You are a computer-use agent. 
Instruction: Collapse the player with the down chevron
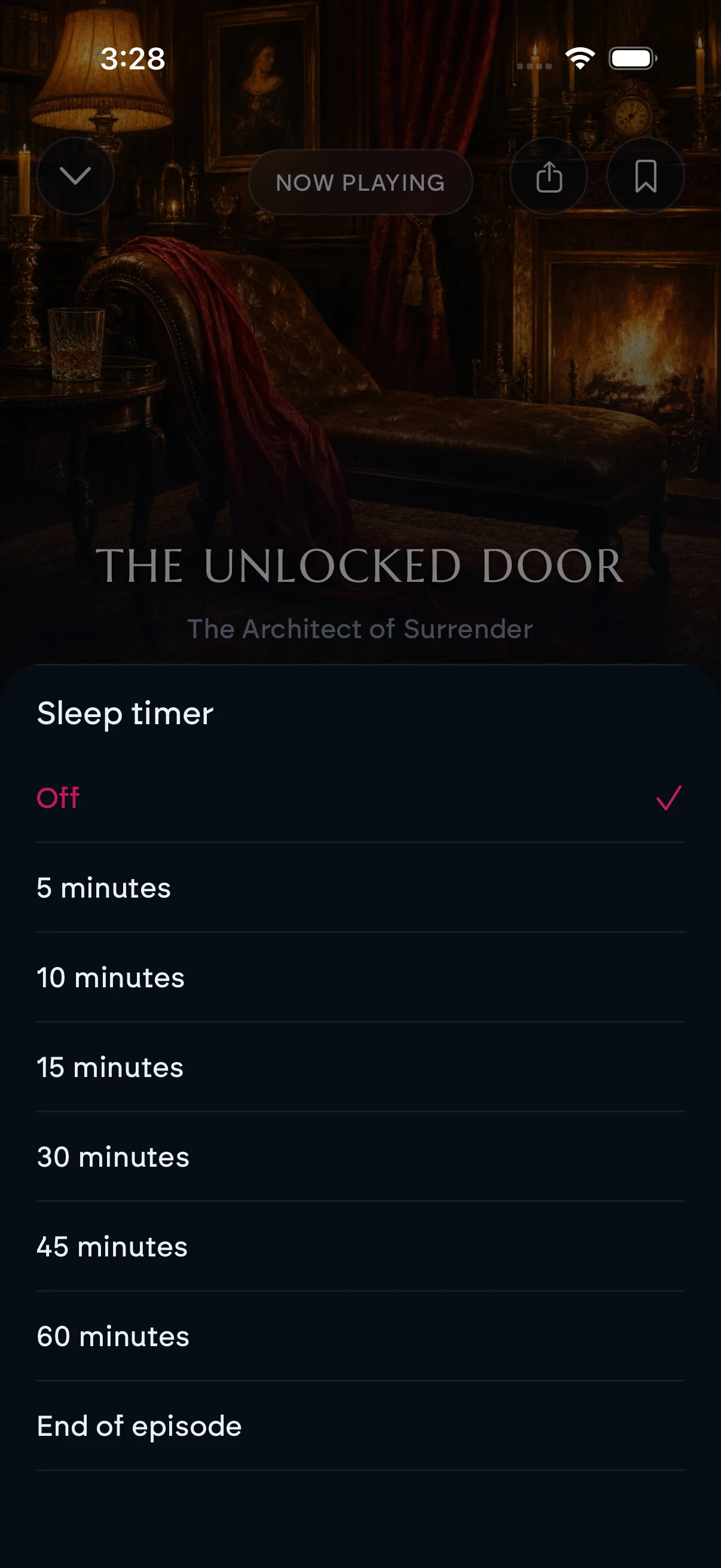point(75,176)
